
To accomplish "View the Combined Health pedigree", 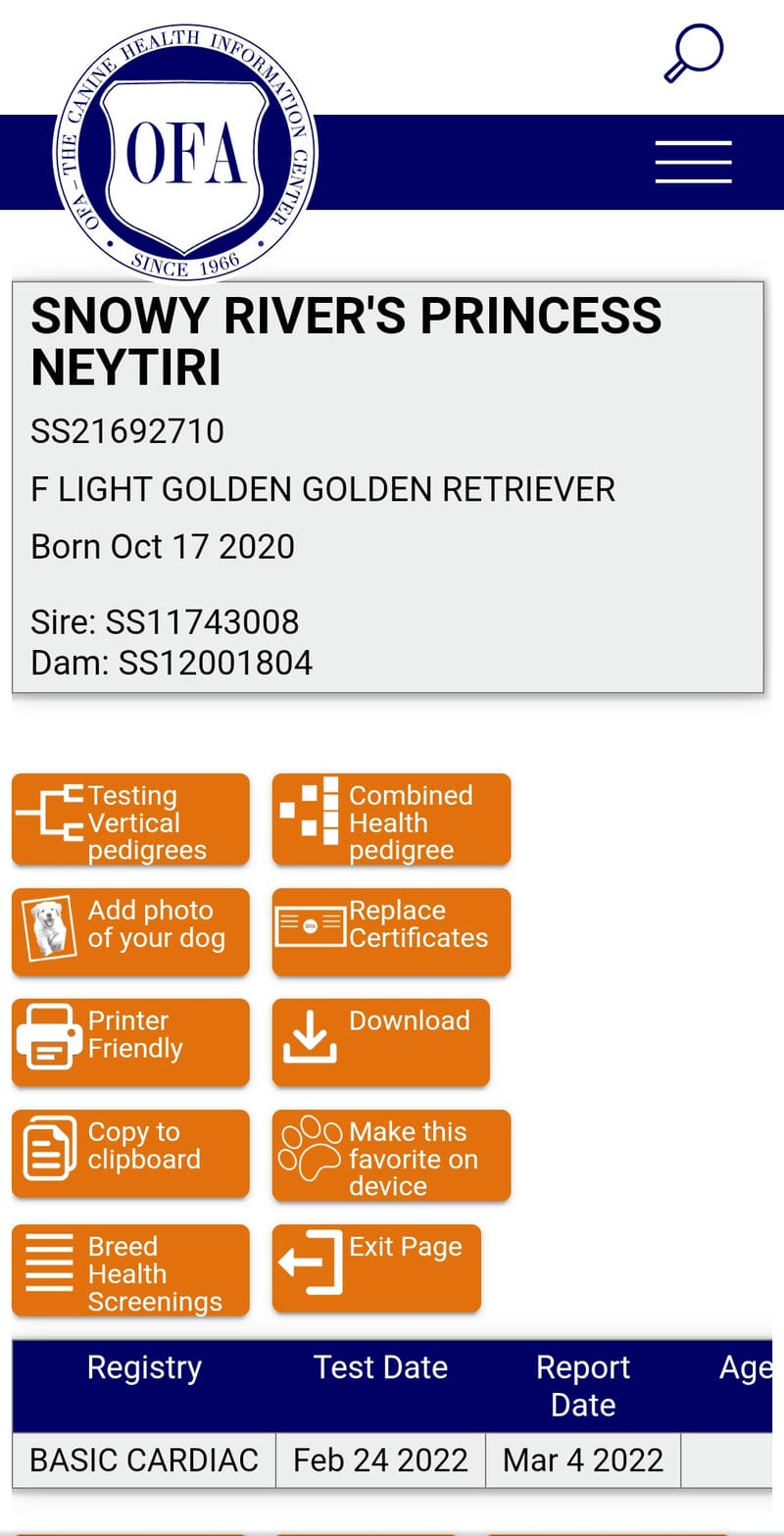I will pos(391,820).
